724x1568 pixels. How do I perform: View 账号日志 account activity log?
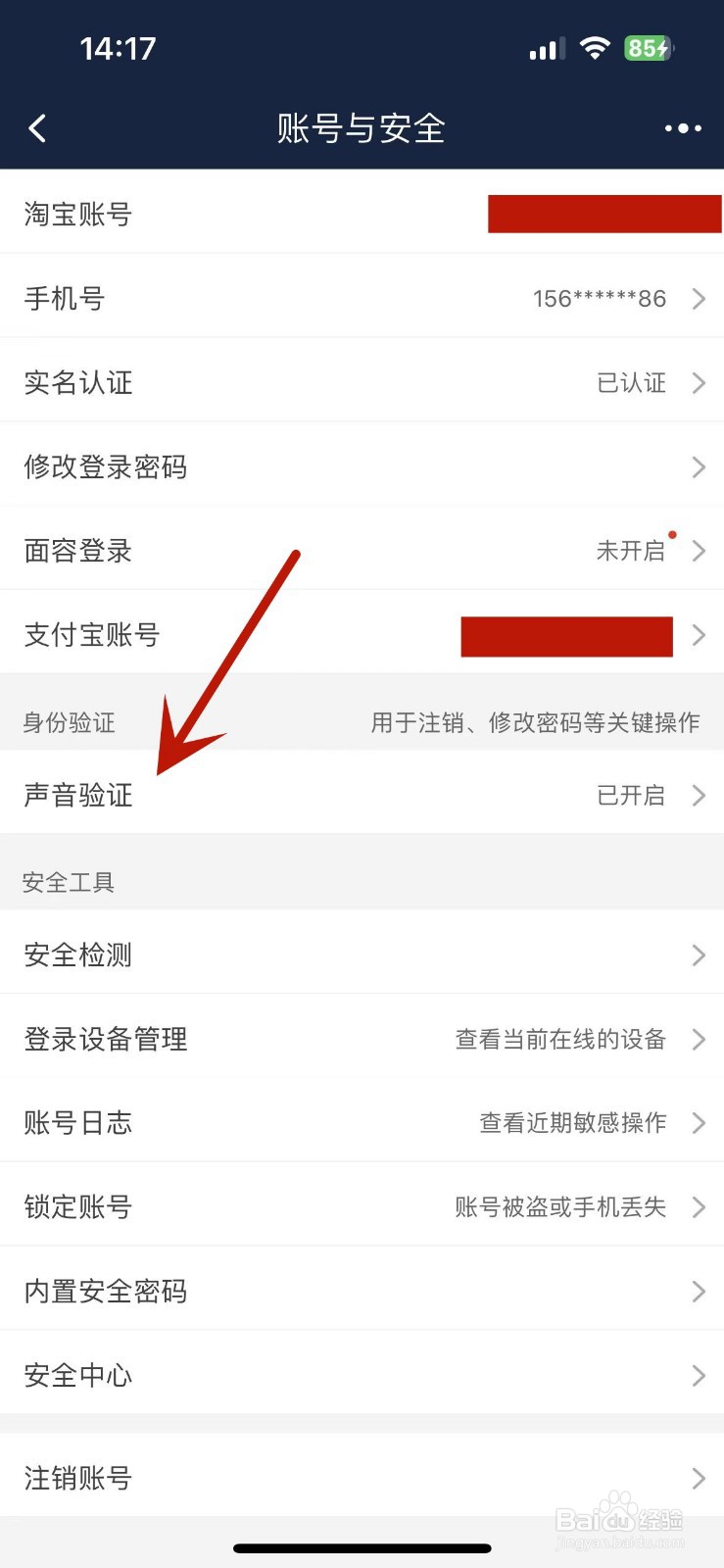click(x=362, y=1123)
